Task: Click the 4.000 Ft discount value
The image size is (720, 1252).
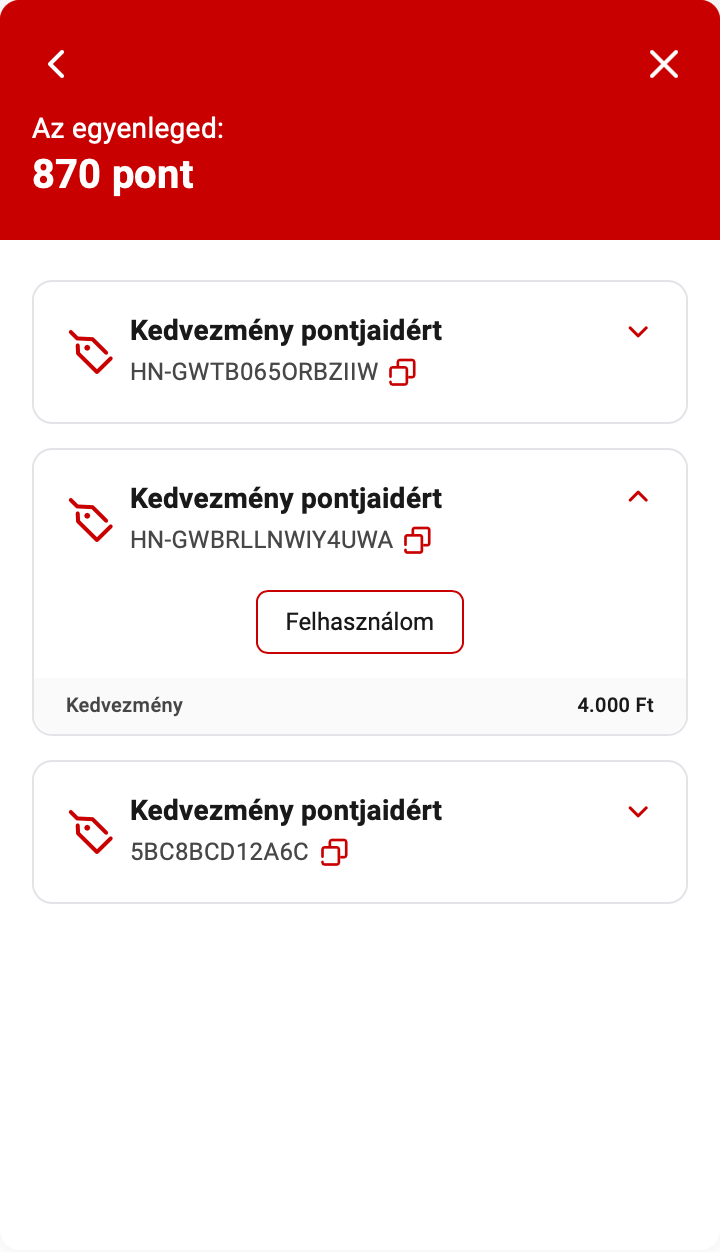Action: click(617, 705)
